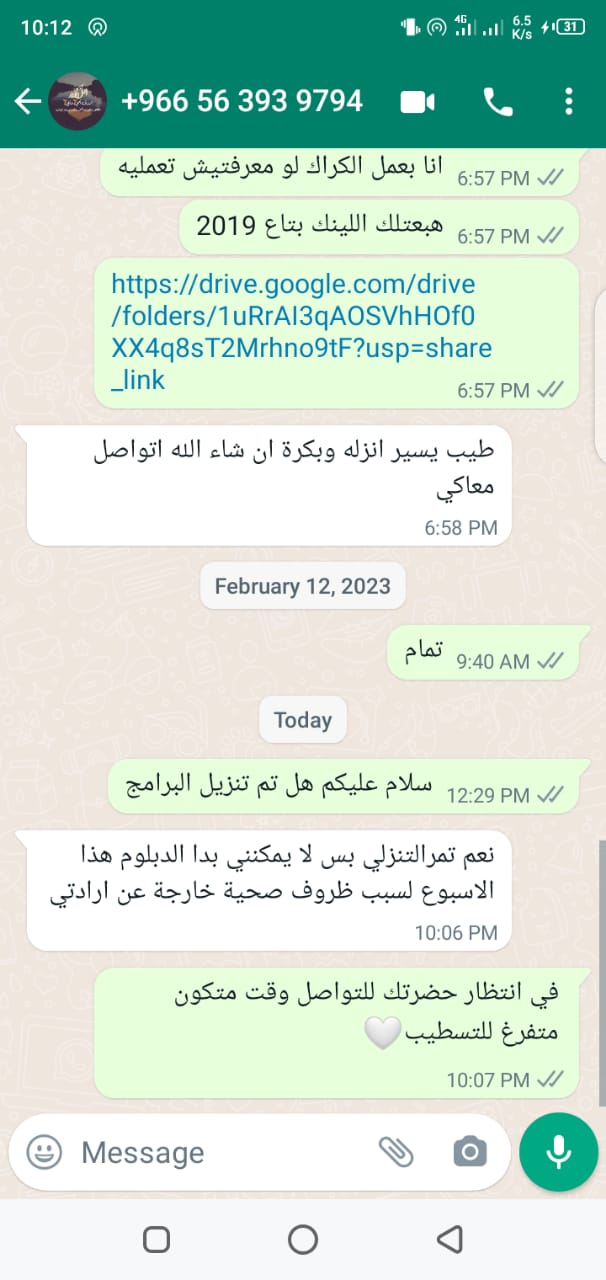
Task: Open contact info for +966 56 393 9794
Action: (x=242, y=101)
